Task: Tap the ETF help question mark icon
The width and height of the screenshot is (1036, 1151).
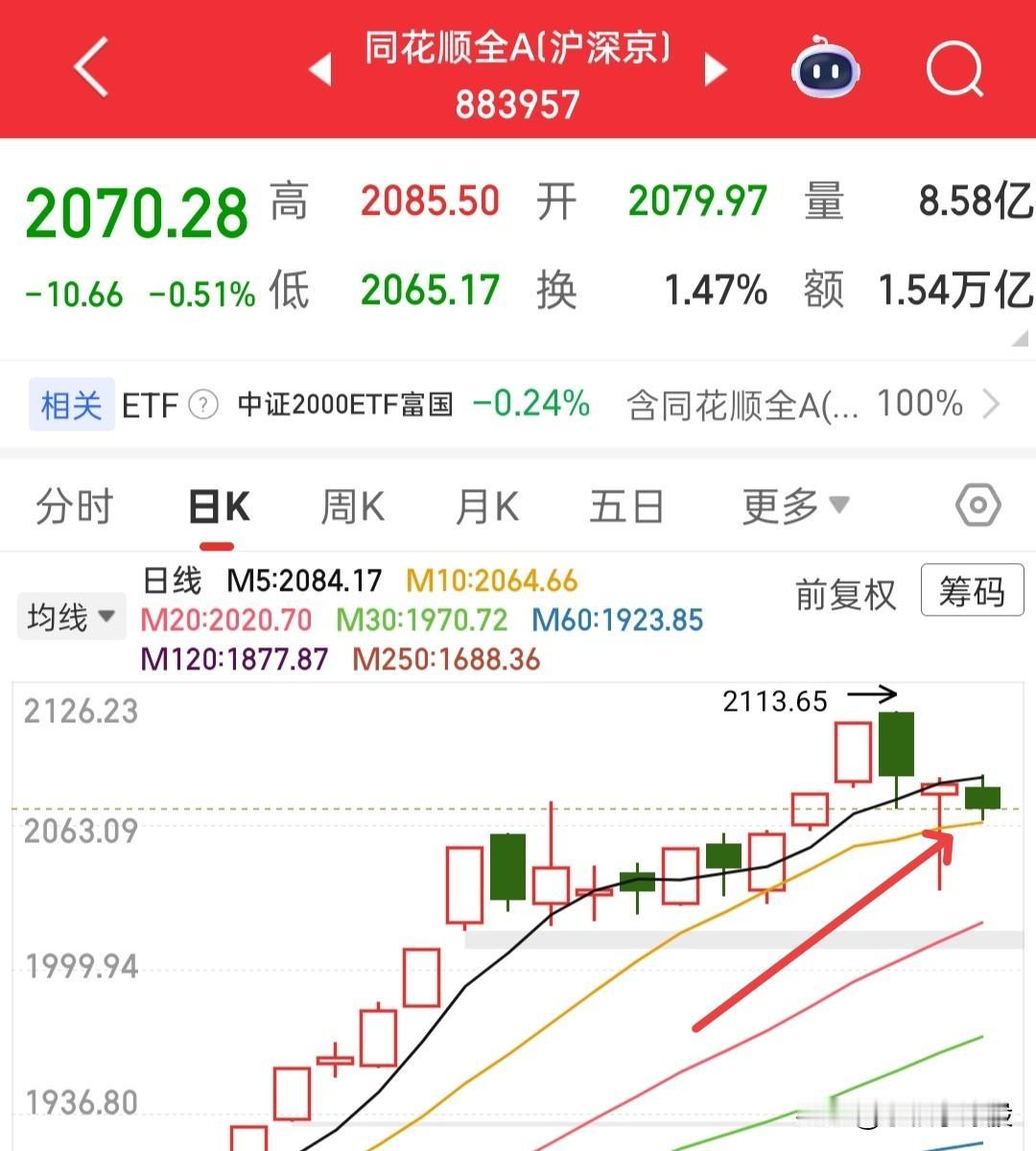Action: click(x=201, y=404)
